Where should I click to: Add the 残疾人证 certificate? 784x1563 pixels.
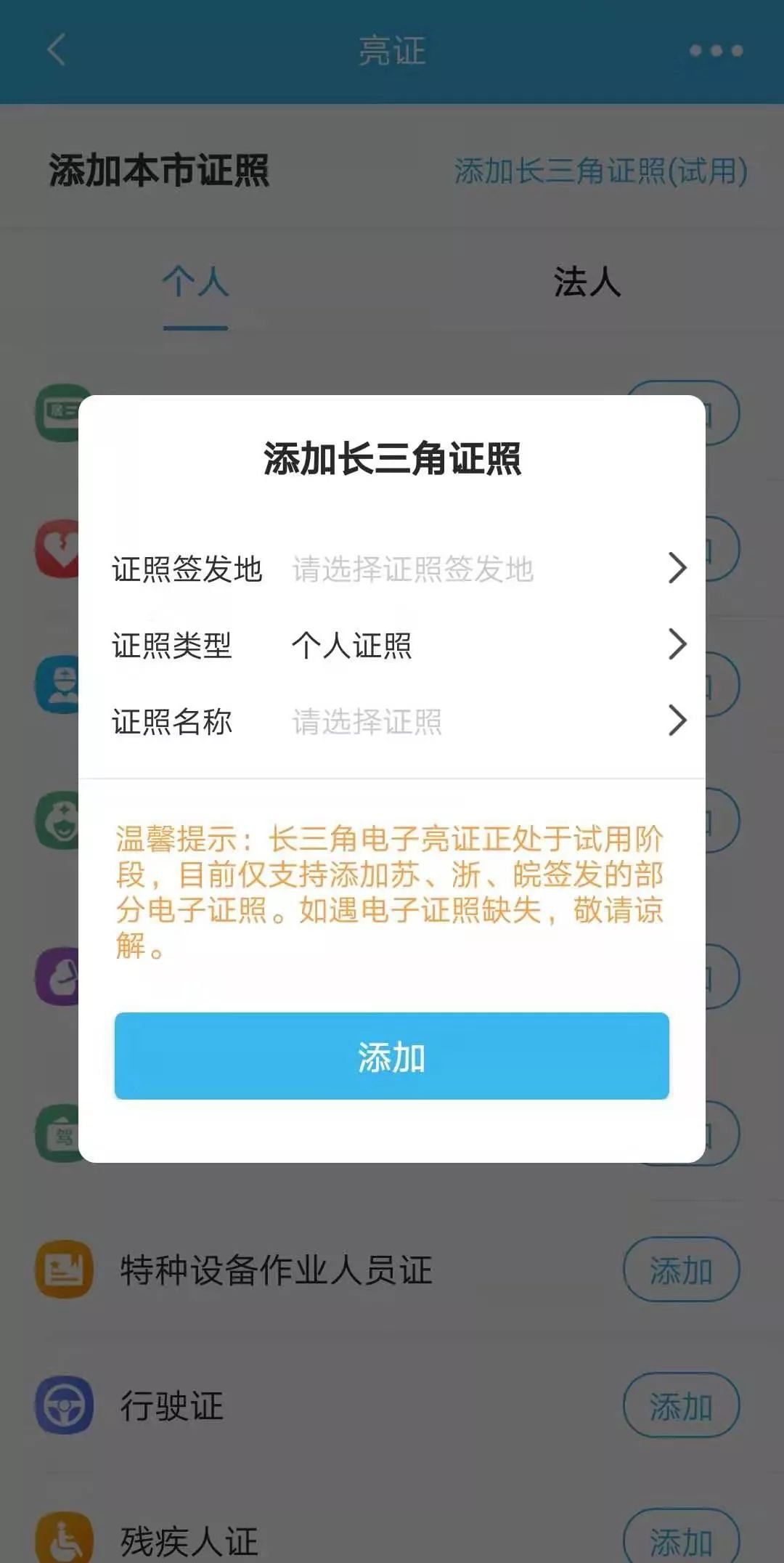click(x=681, y=1540)
